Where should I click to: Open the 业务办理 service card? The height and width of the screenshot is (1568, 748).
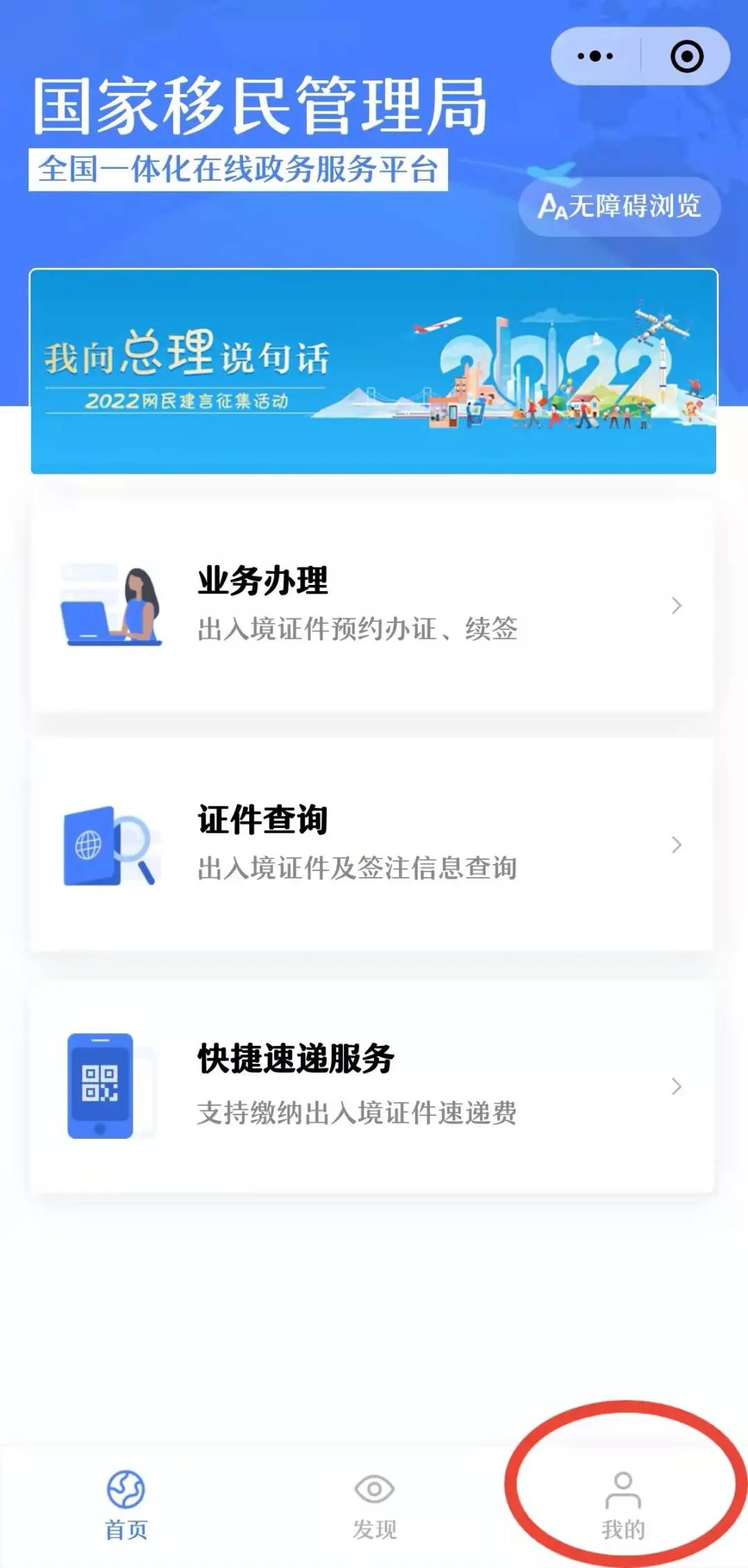(374, 604)
